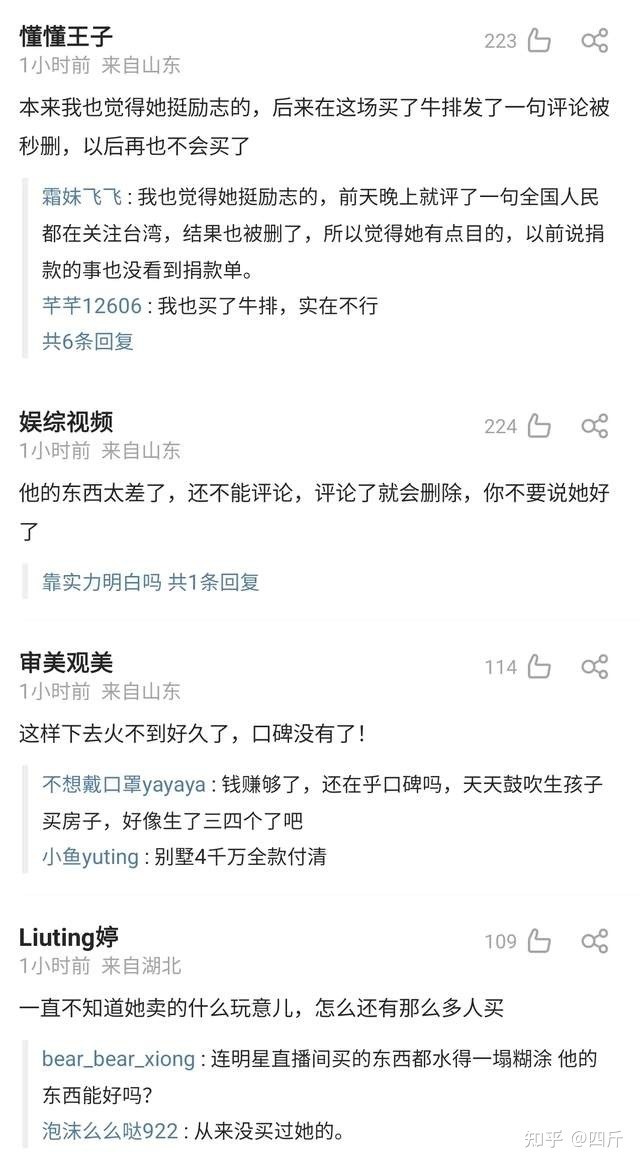Screen dimensions: 640x1165
Task: Like the comment by Liuting婷
Action: pyautogui.click(x=540, y=941)
